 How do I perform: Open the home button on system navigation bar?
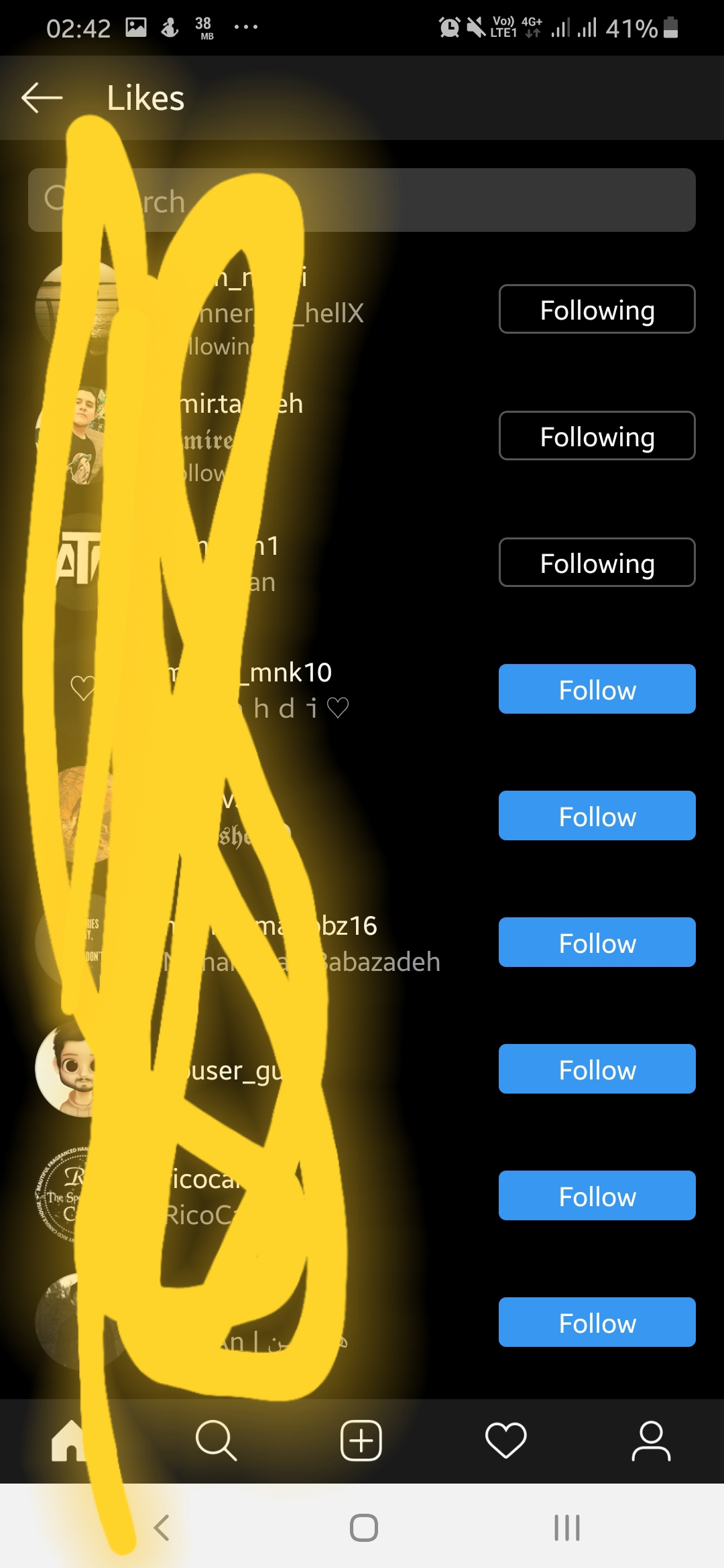pos(363,1528)
